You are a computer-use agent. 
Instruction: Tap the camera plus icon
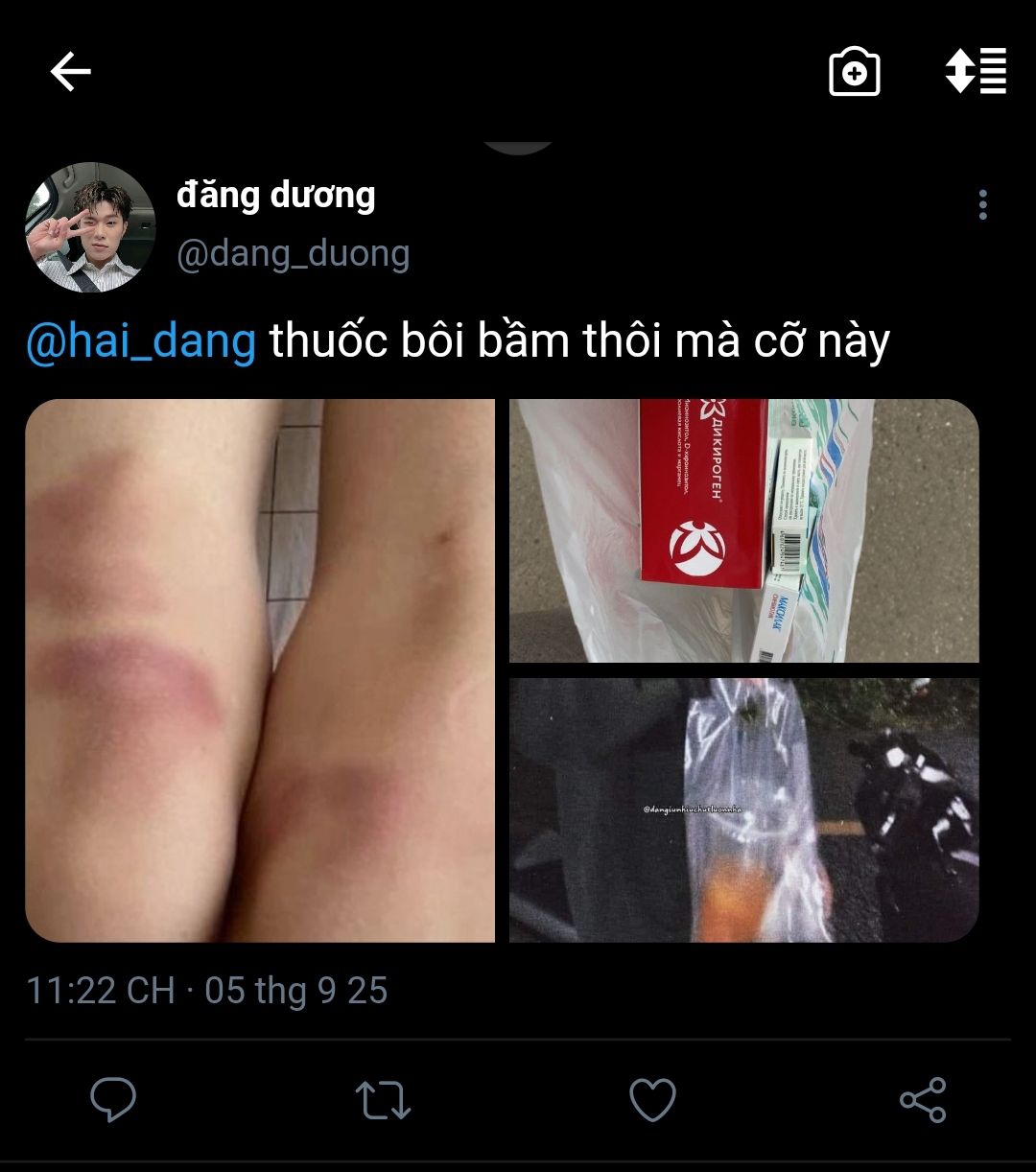coord(854,72)
